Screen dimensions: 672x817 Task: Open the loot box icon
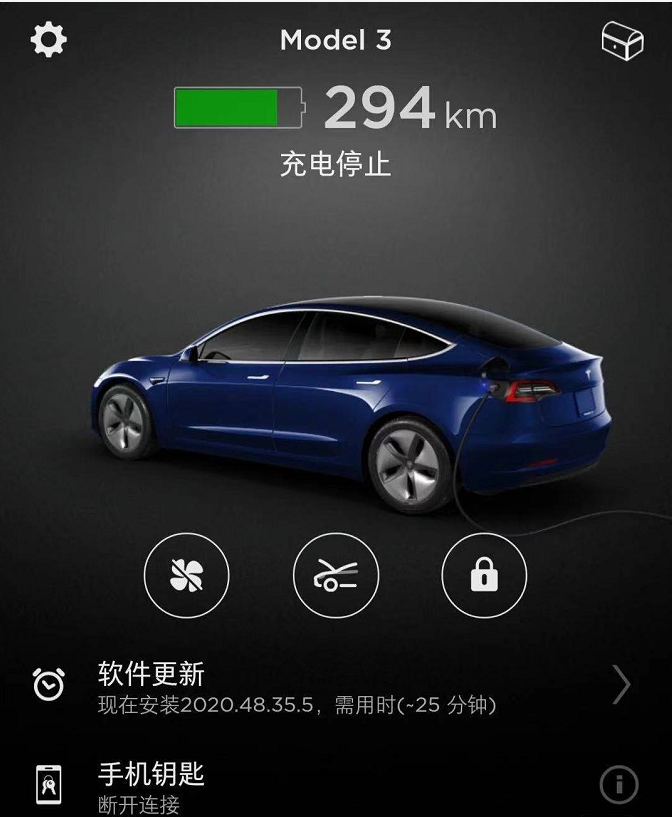pos(621,41)
